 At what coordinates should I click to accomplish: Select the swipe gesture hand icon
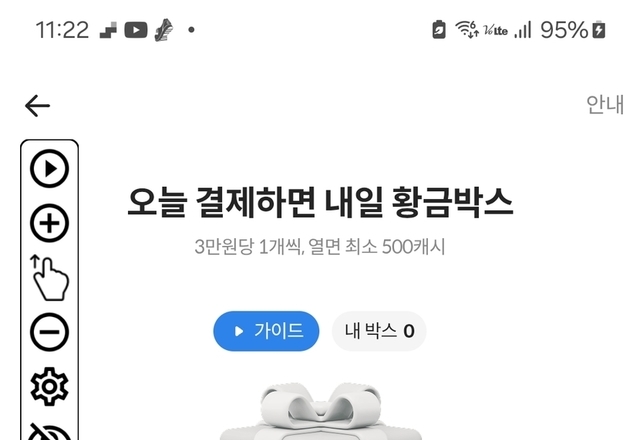49,278
